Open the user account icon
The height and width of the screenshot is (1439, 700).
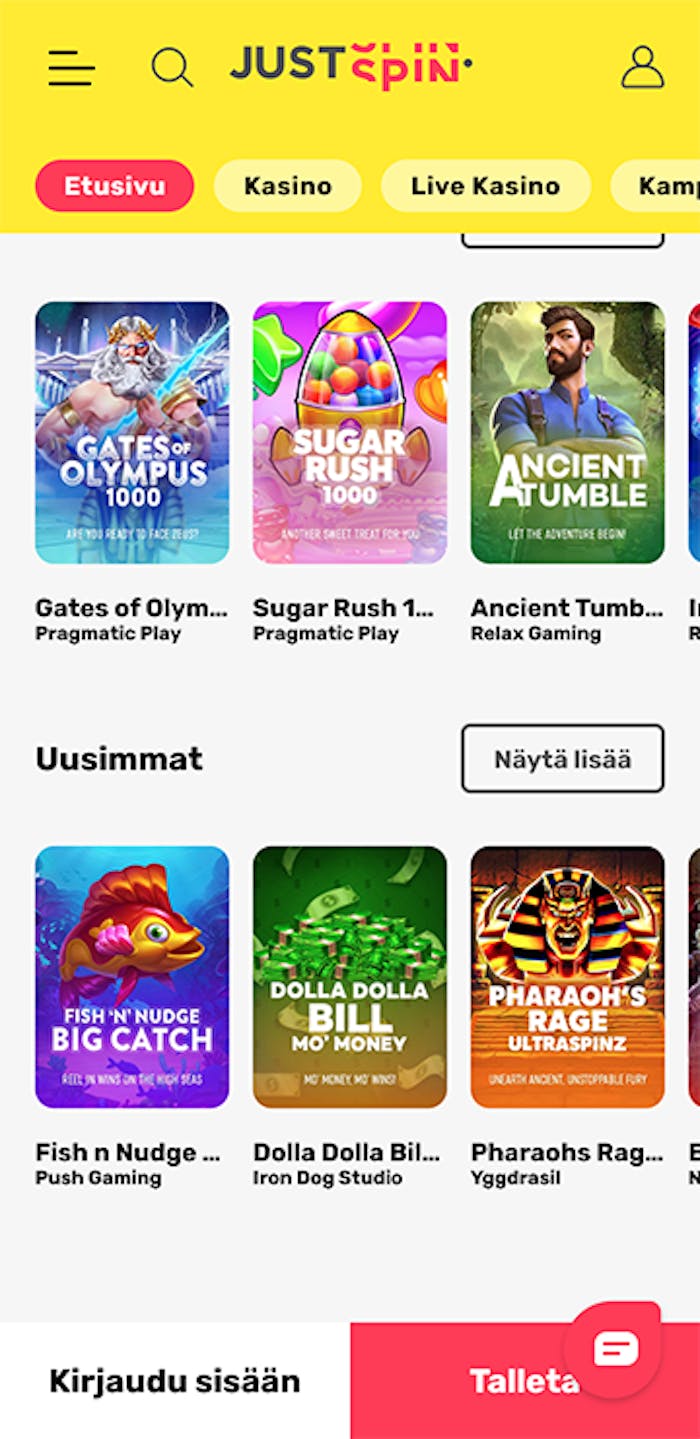[642, 67]
